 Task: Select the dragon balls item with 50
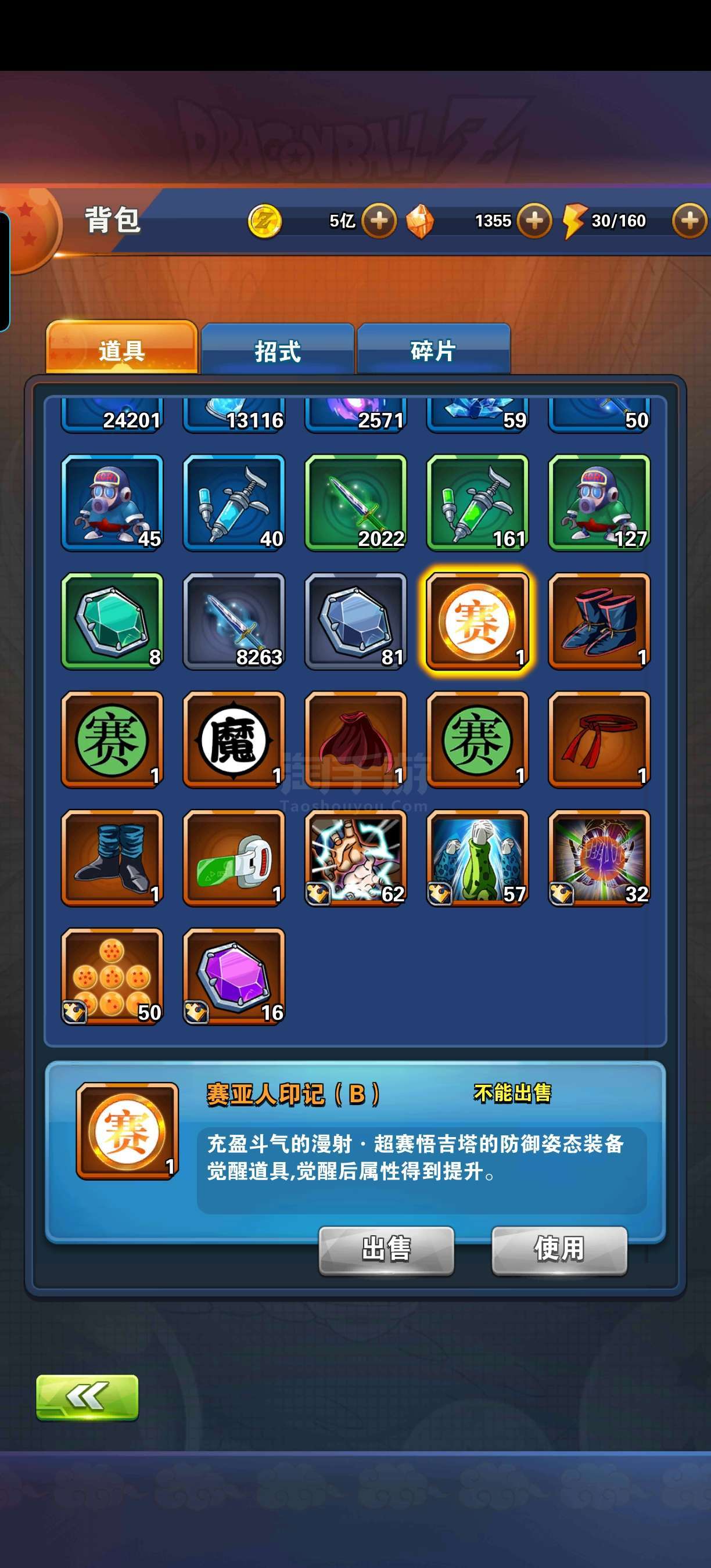(113, 976)
